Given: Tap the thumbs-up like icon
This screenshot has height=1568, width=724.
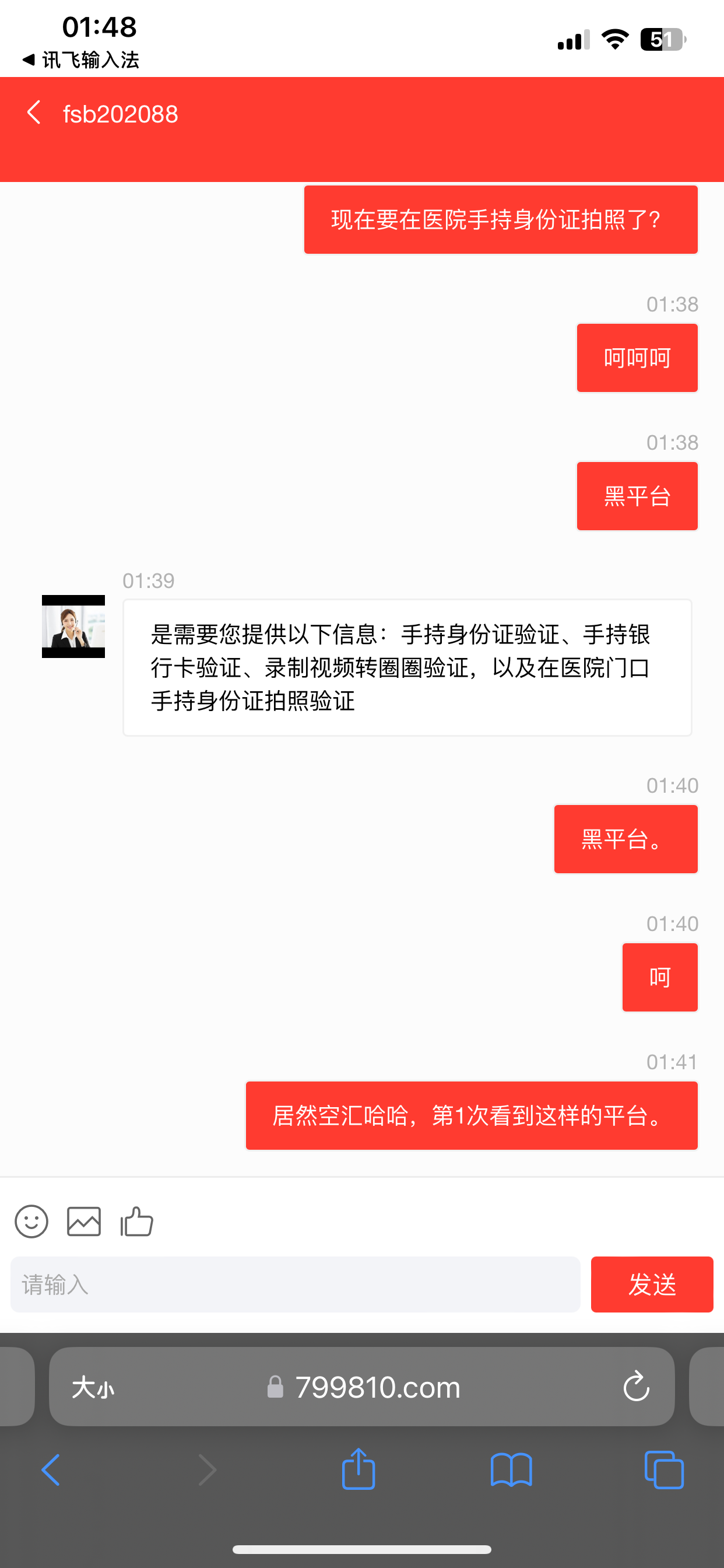Looking at the screenshot, I should pos(136,1222).
